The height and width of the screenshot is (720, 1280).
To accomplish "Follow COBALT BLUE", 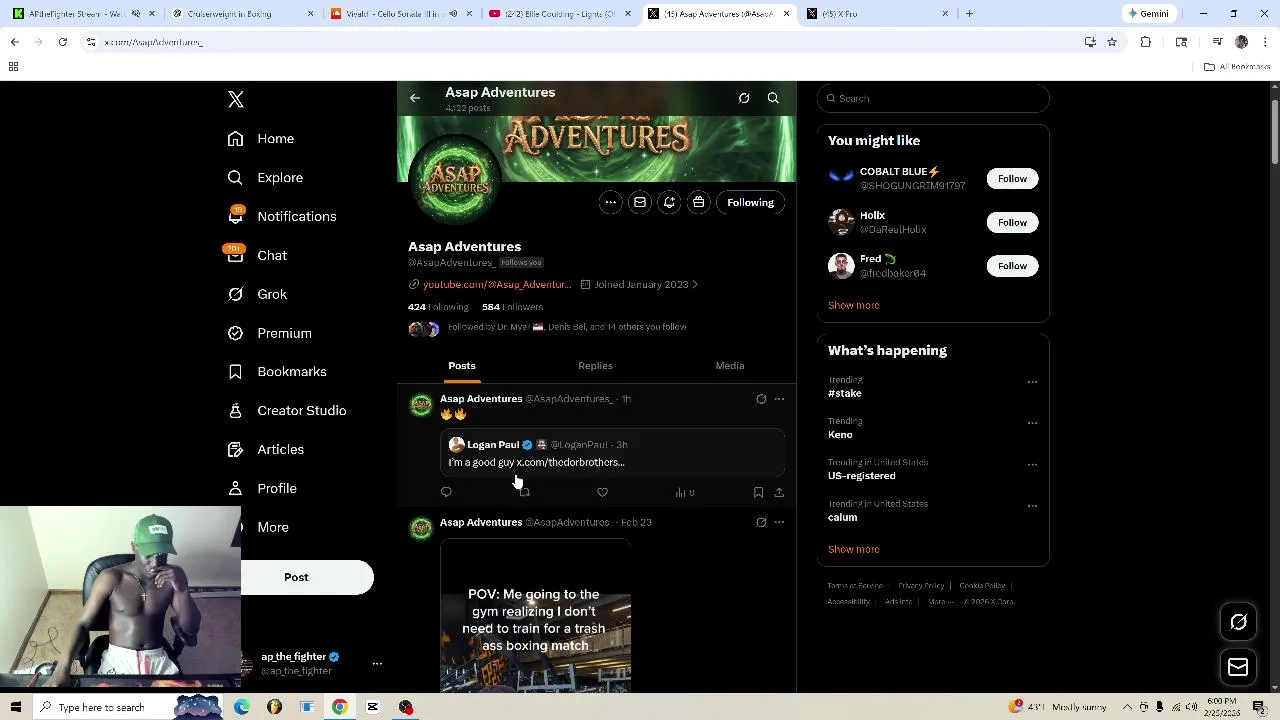I will (x=1012, y=179).
